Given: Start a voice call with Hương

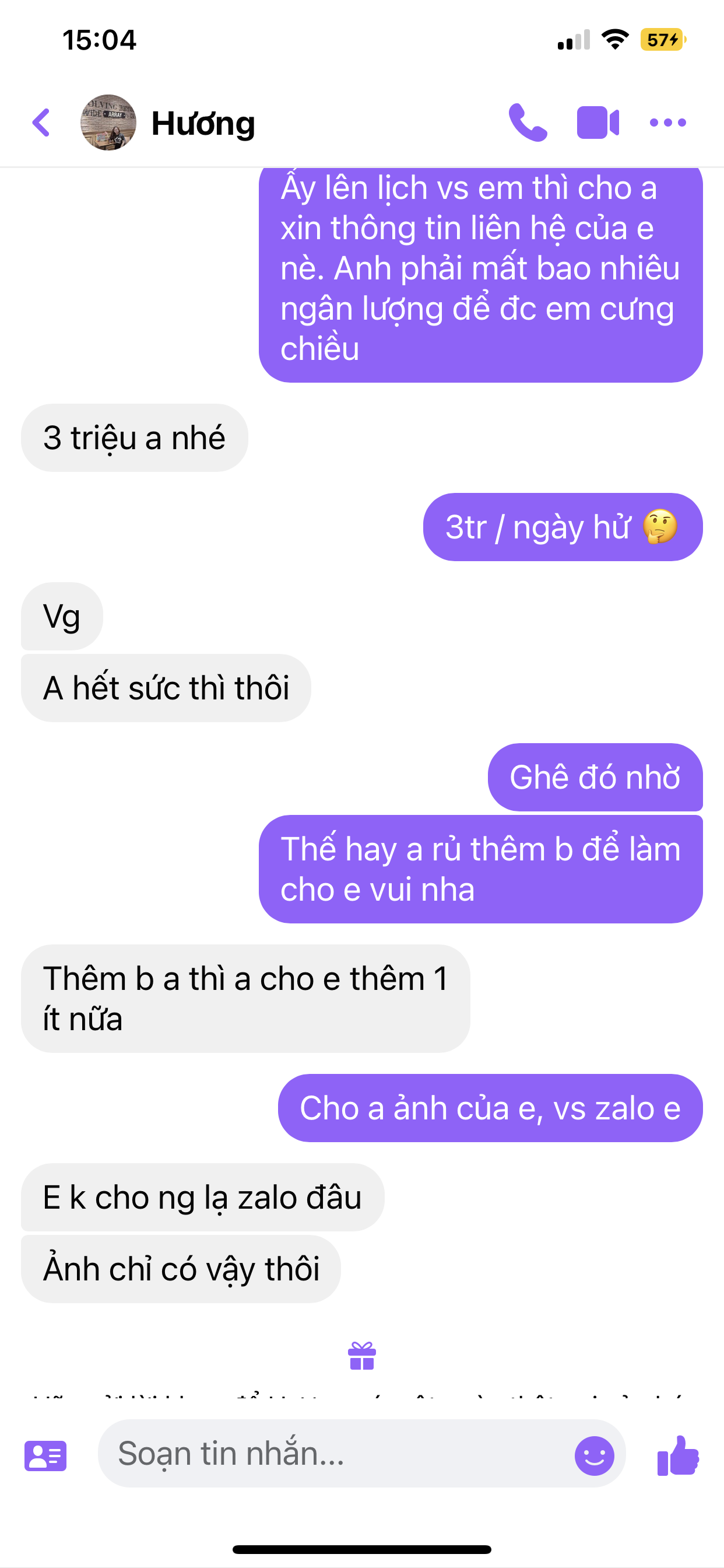Looking at the screenshot, I should tap(528, 123).
